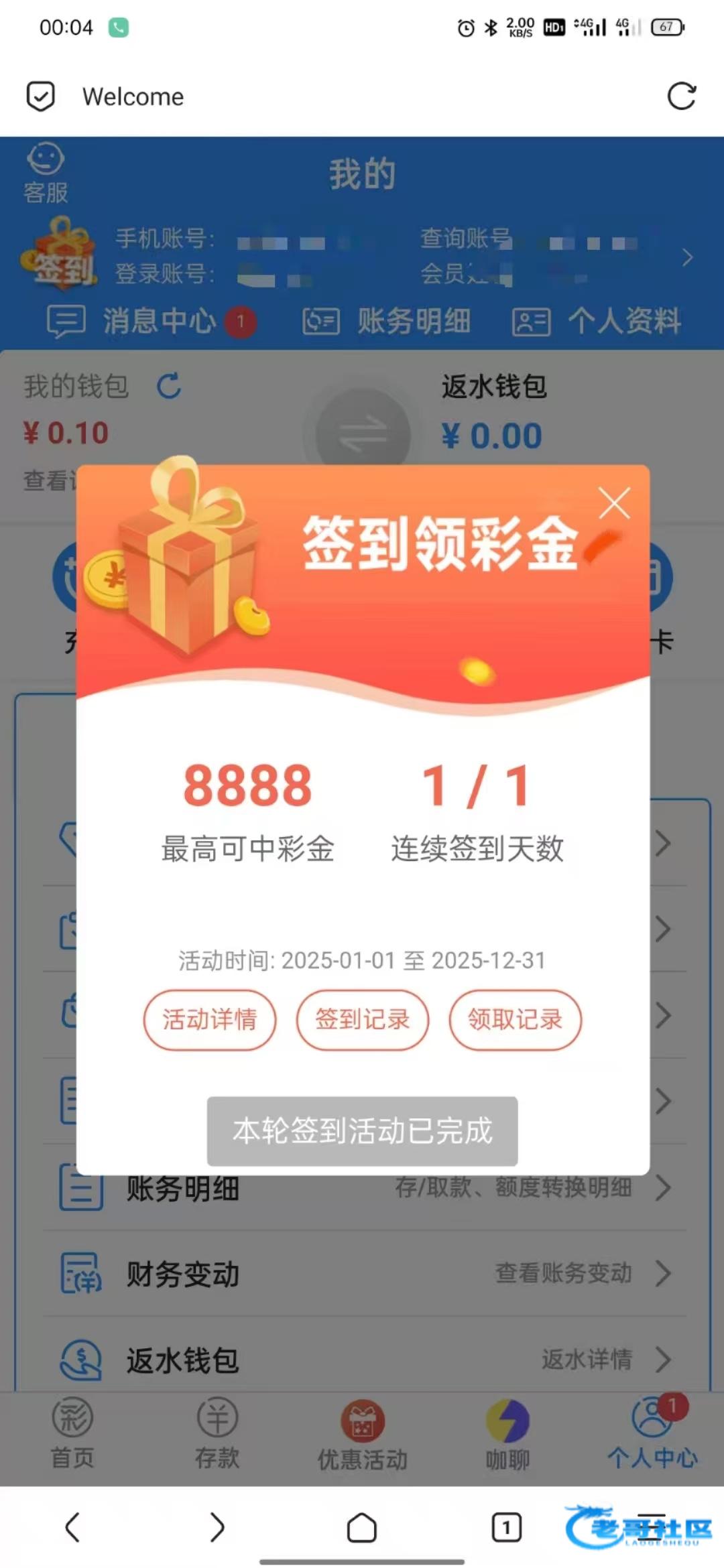Screen dimensions: 724x1568
Task: Open the browser home button
Action: click(x=362, y=1528)
